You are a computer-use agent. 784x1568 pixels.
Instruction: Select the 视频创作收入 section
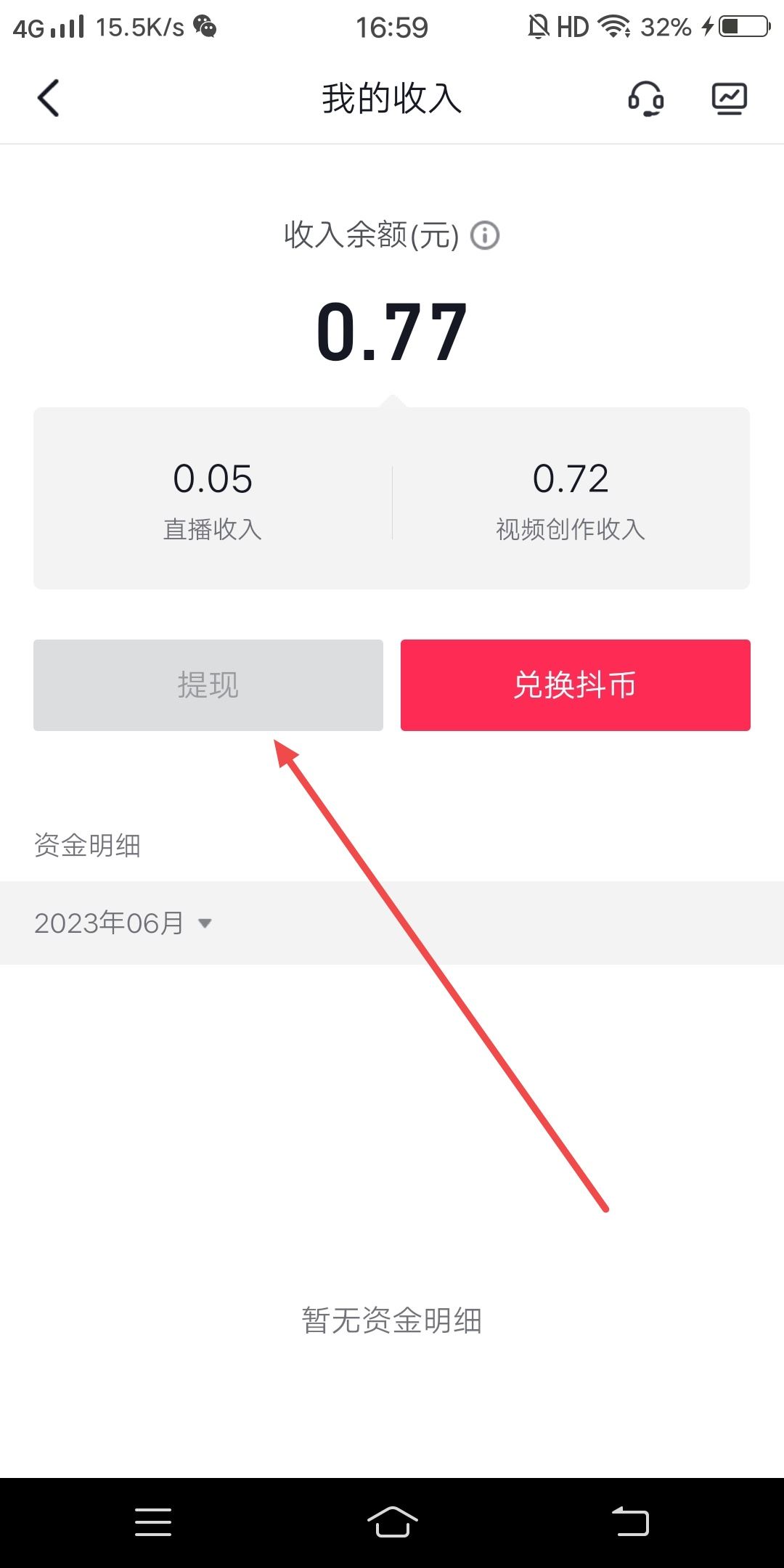(571, 501)
